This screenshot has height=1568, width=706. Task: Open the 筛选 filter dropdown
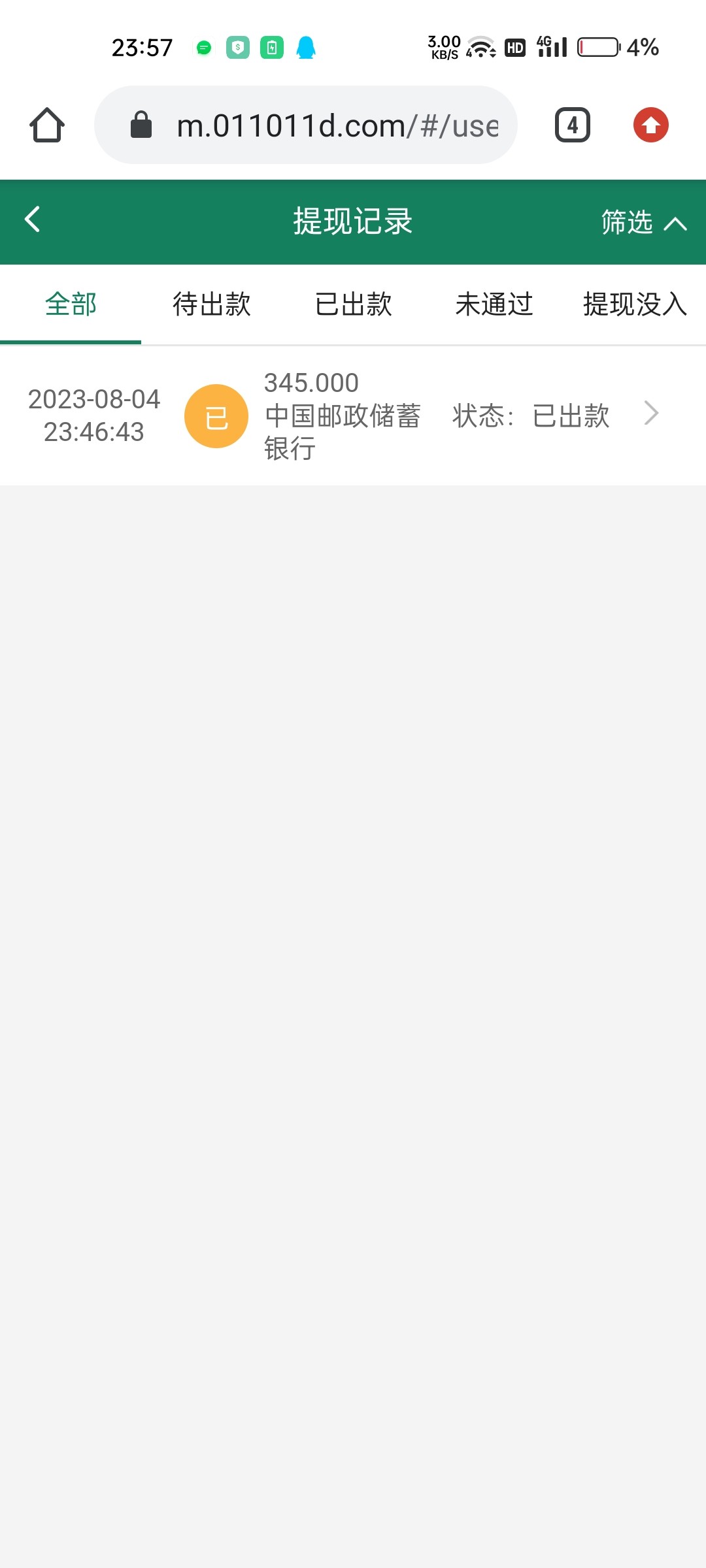click(x=643, y=223)
